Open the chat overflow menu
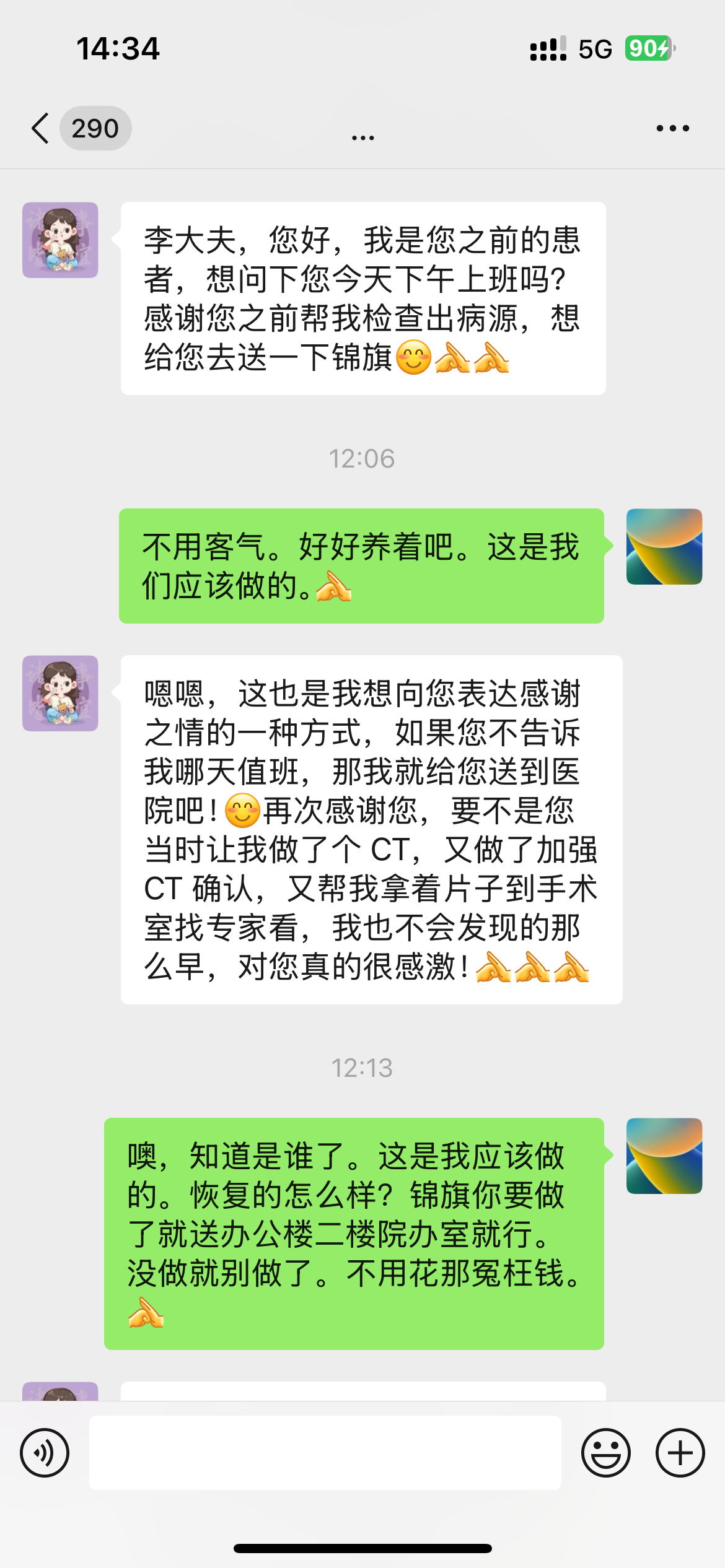The height and width of the screenshot is (1568, 725). [672, 128]
